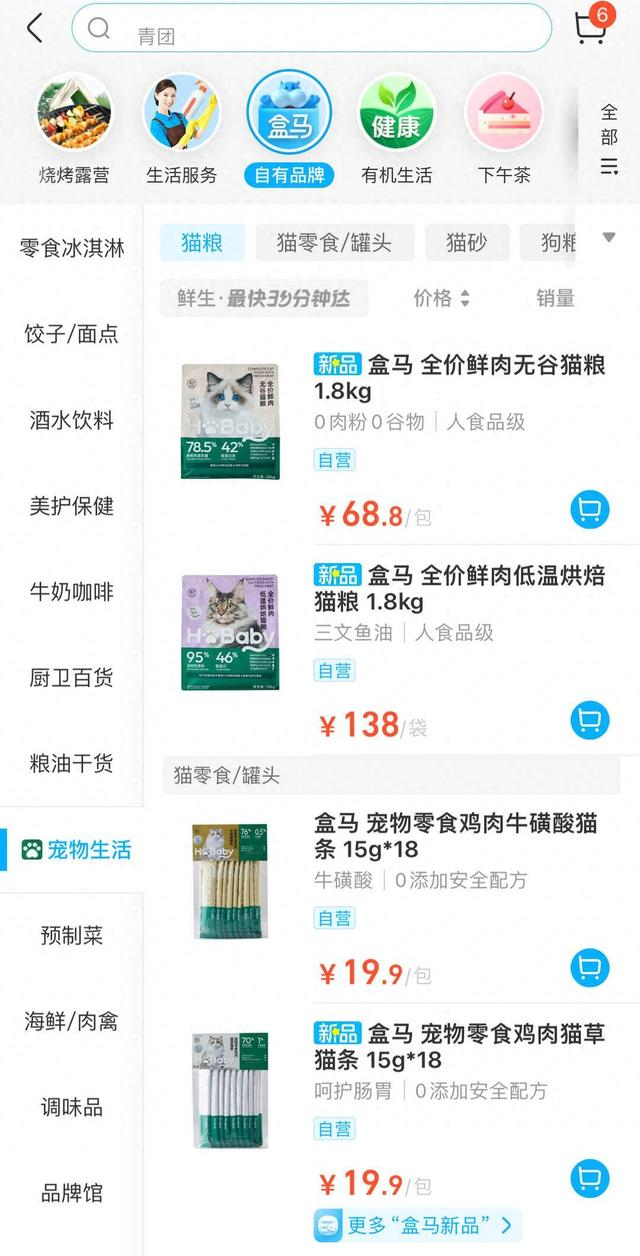Expand the subcategory dropdown arrow

609,238
